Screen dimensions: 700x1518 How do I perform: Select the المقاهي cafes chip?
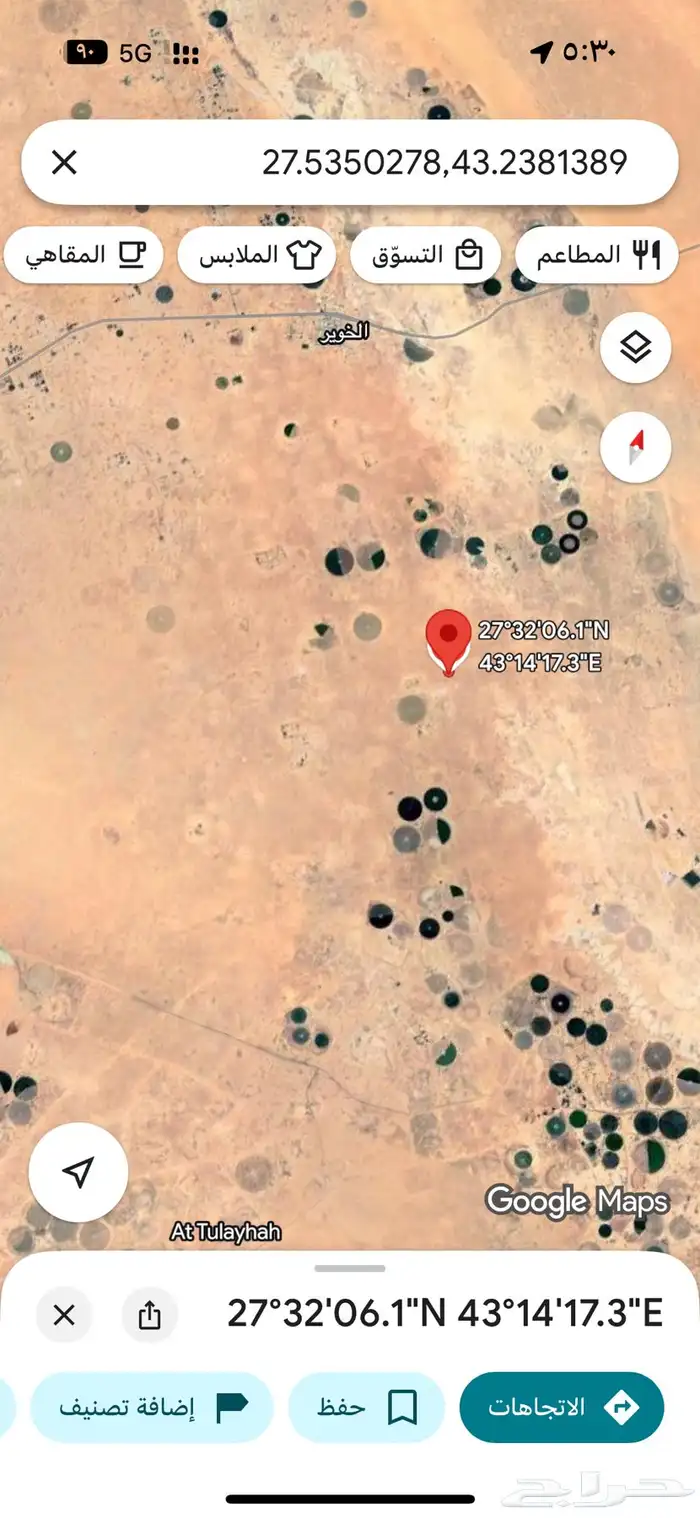pyautogui.click(x=82, y=255)
